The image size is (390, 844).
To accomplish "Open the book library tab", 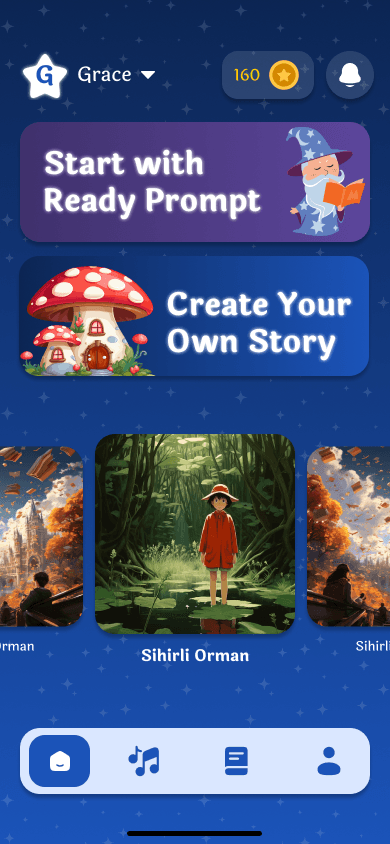I will click(236, 761).
